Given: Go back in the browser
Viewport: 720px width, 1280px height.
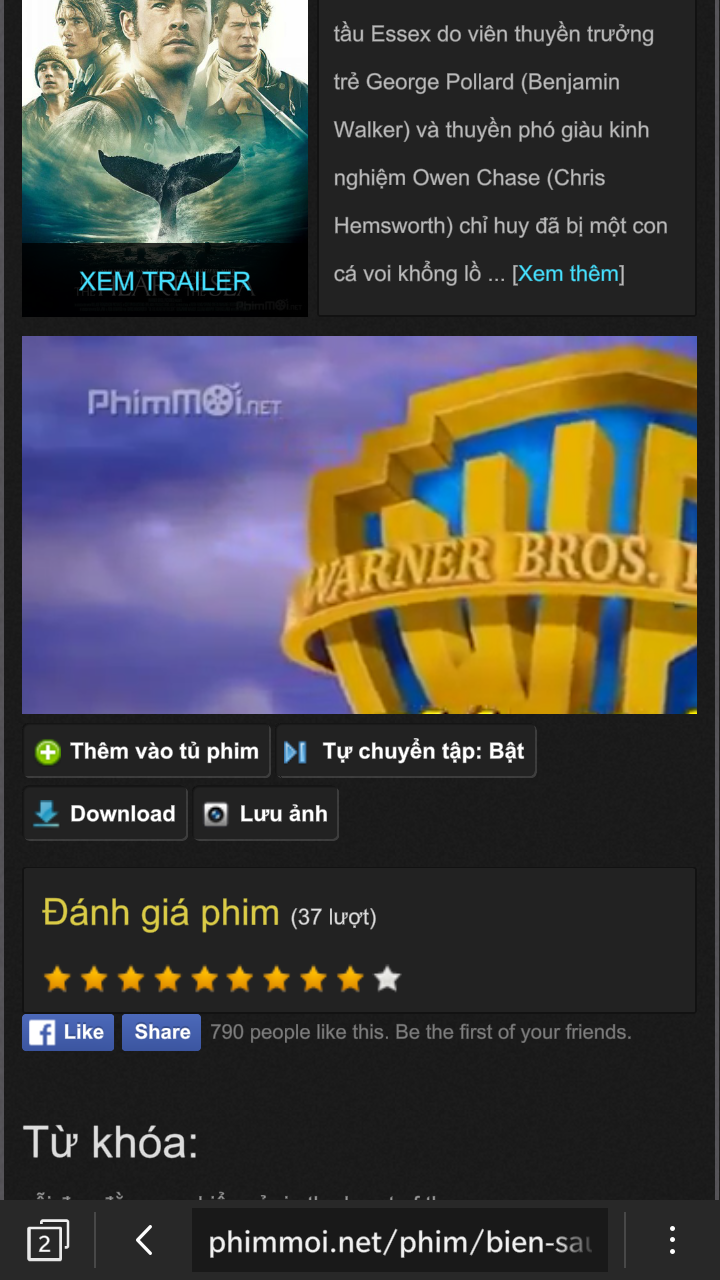Looking at the screenshot, I should pyautogui.click(x=144, y=1241).
